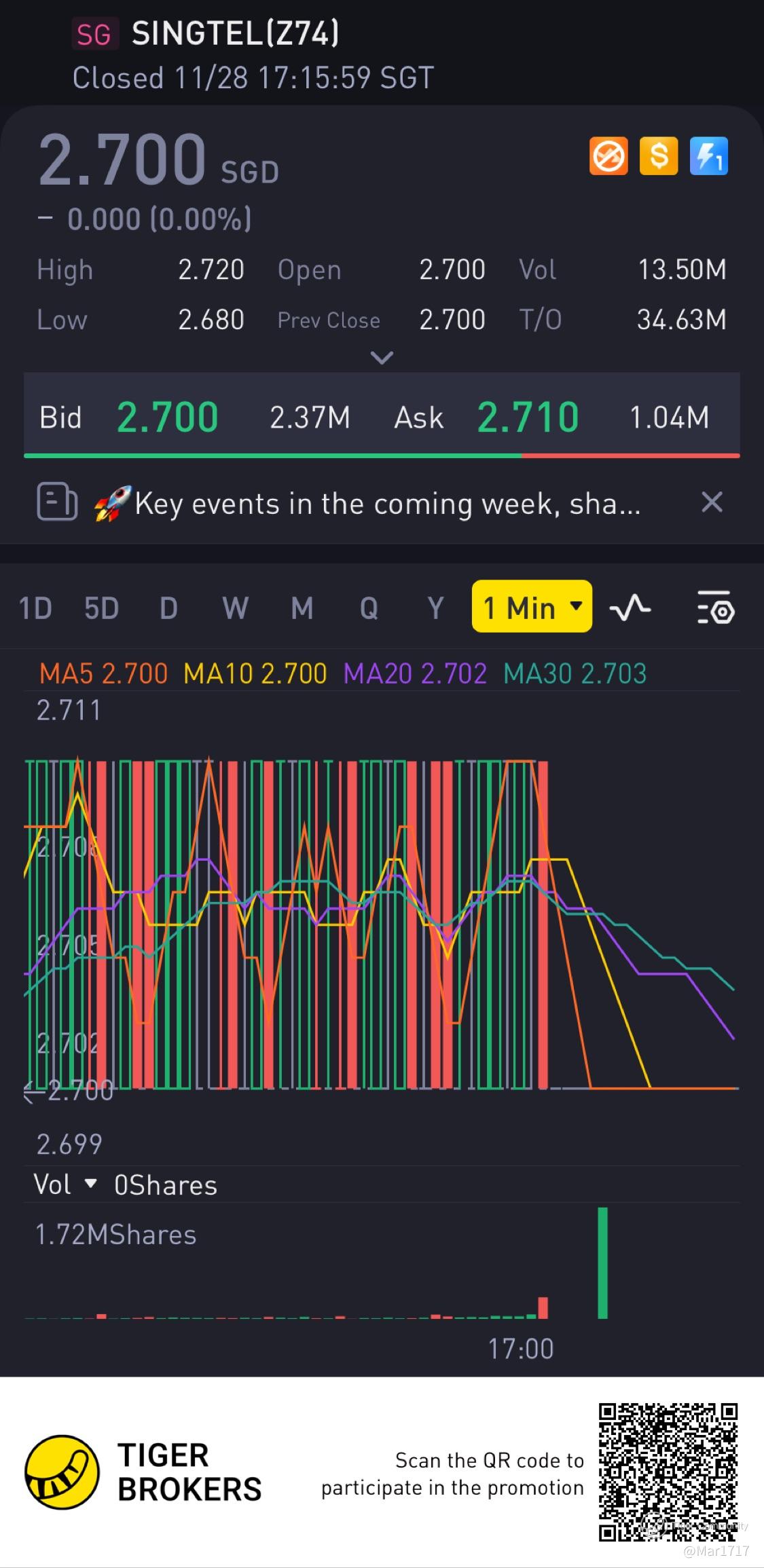The image size is (764, 1568).
Task: Switch to weekly W chart
Action: click(x=235, y=608)
